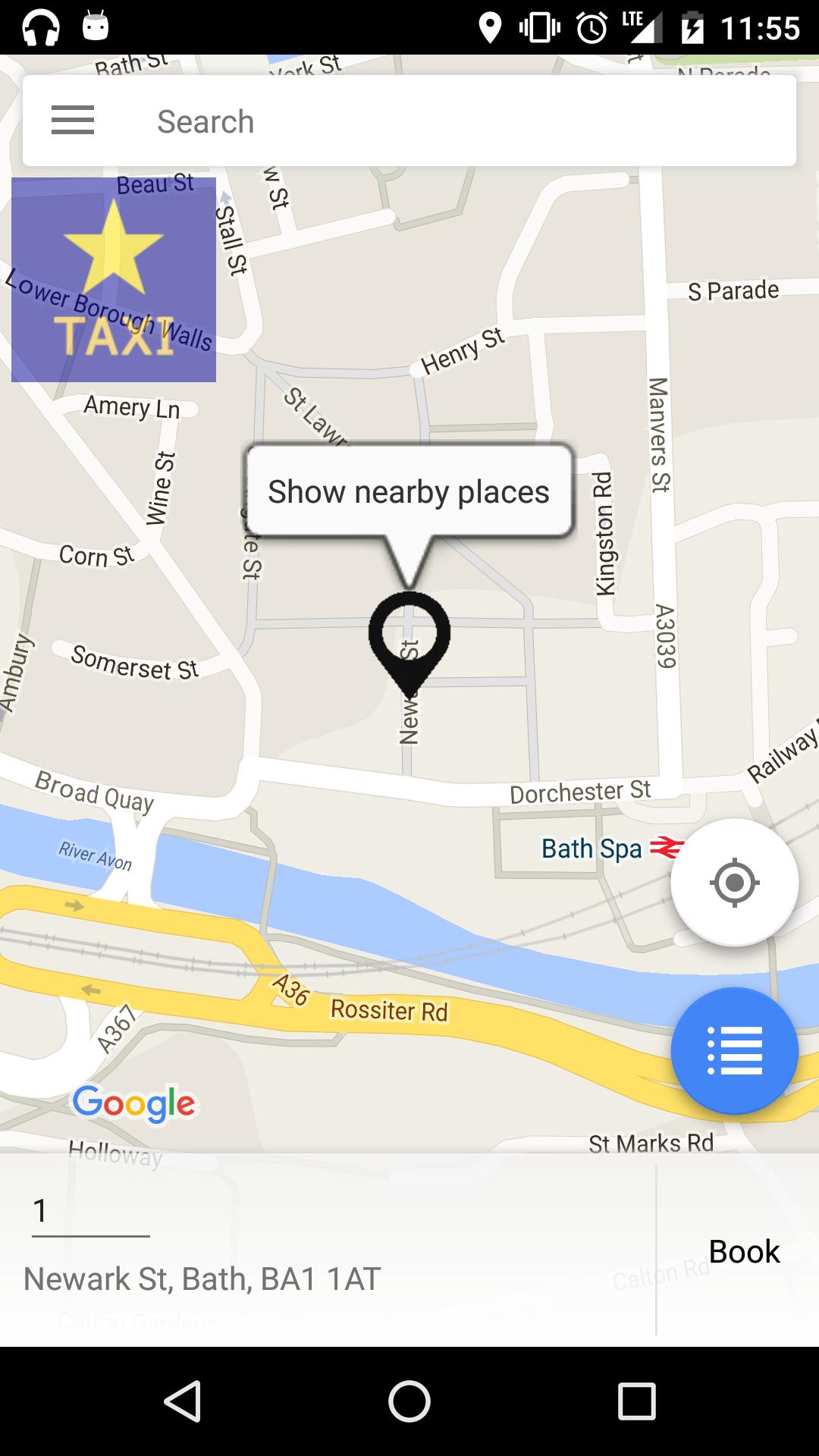Center map on my location
Image resolution: width=819 pixels, height=1456 pixels.
tap(734, 882)
